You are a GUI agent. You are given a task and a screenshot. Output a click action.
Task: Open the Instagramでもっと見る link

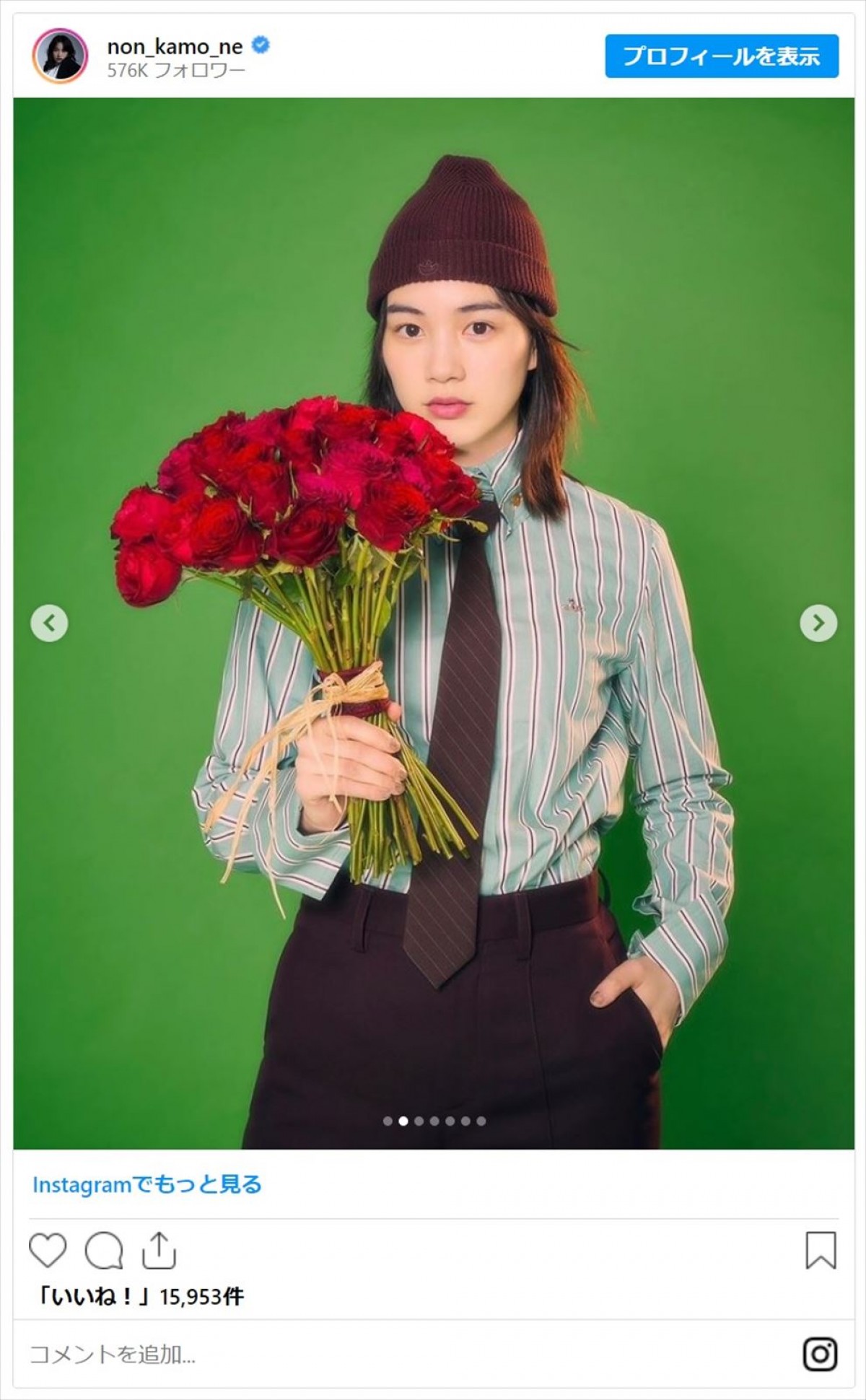(146, 1185)
